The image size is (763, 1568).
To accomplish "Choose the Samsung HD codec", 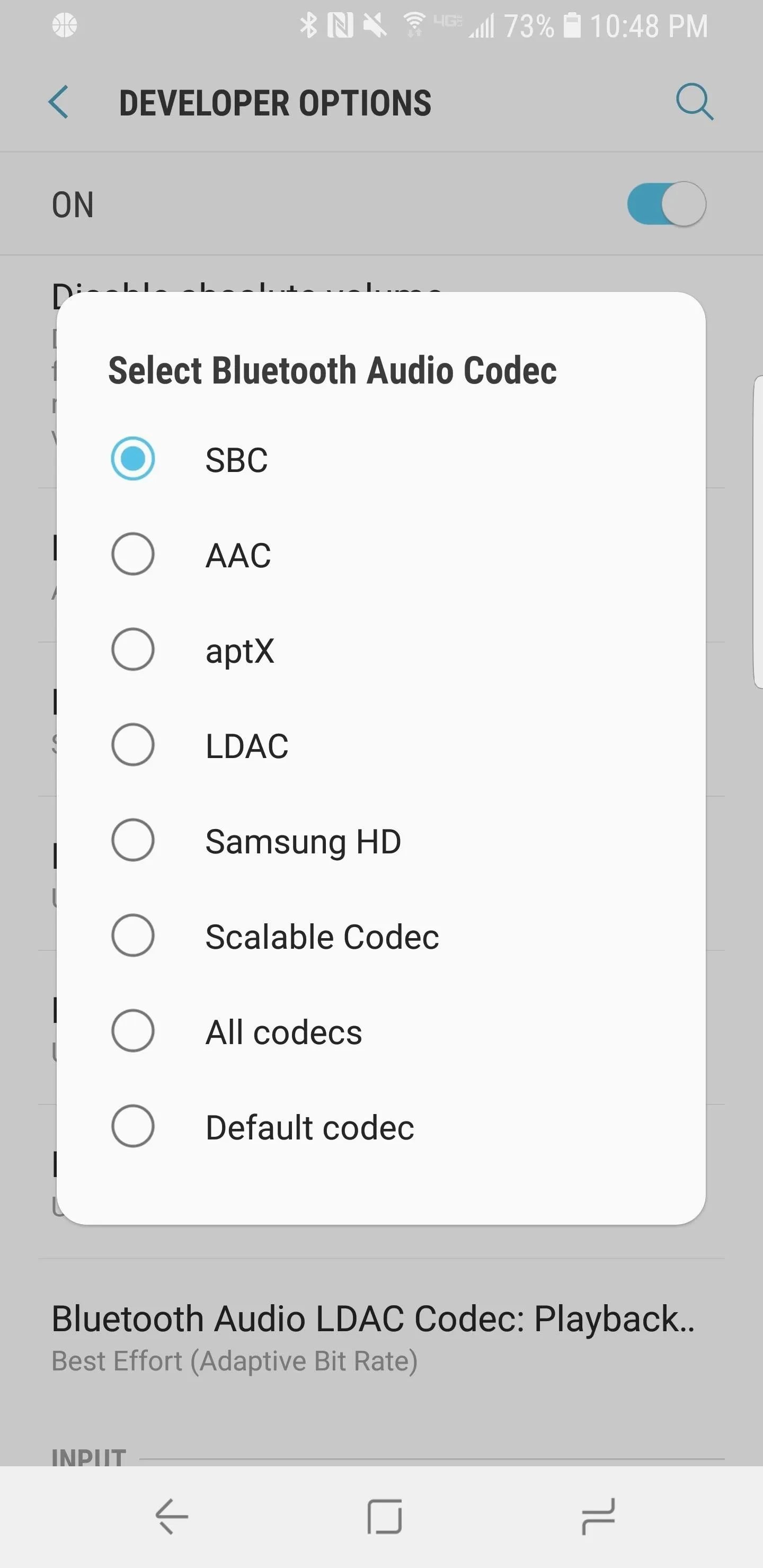I will click(133, 841).
